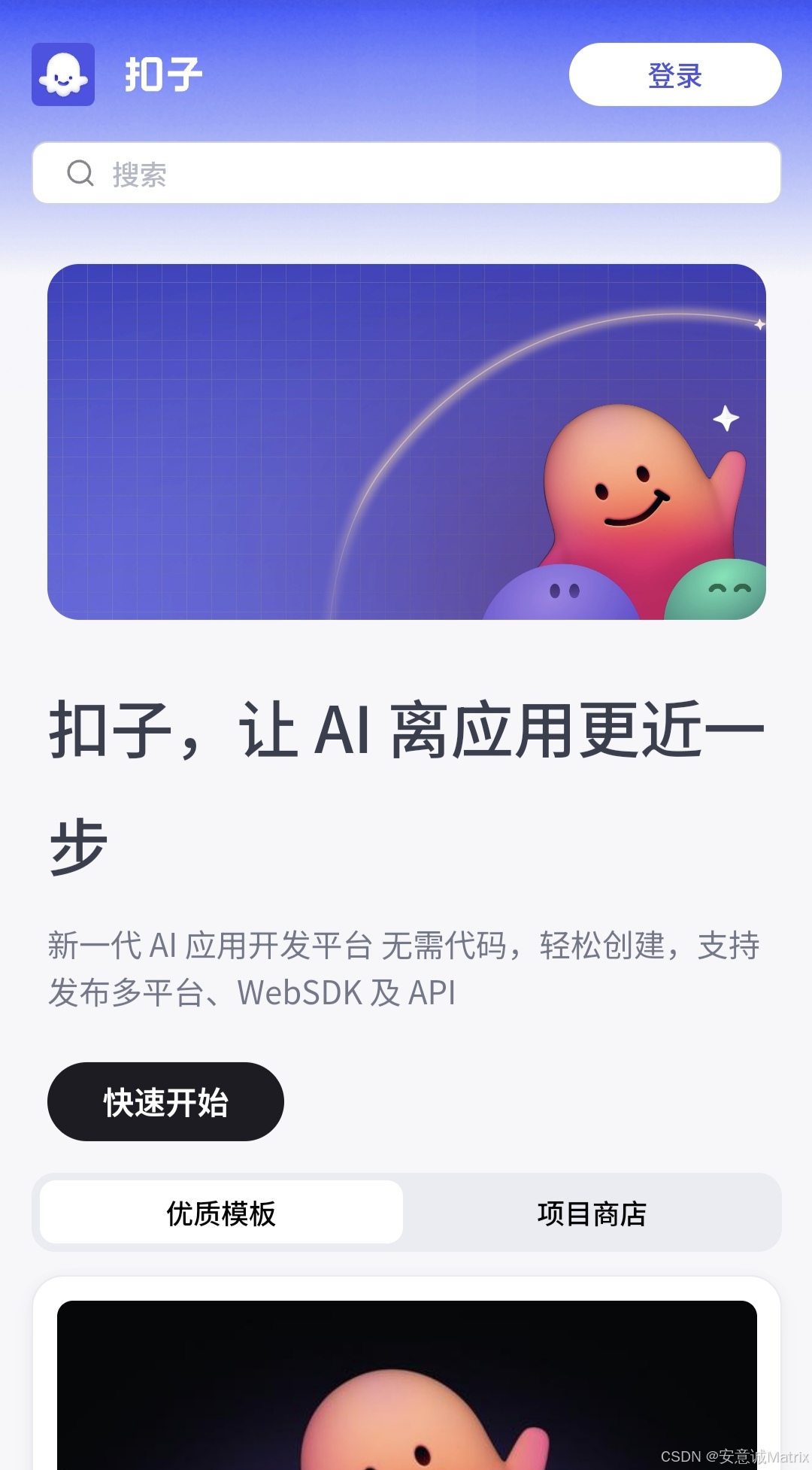
Task: Switch to the 项目商店 tab
Action: click(x=592, y=1212)
